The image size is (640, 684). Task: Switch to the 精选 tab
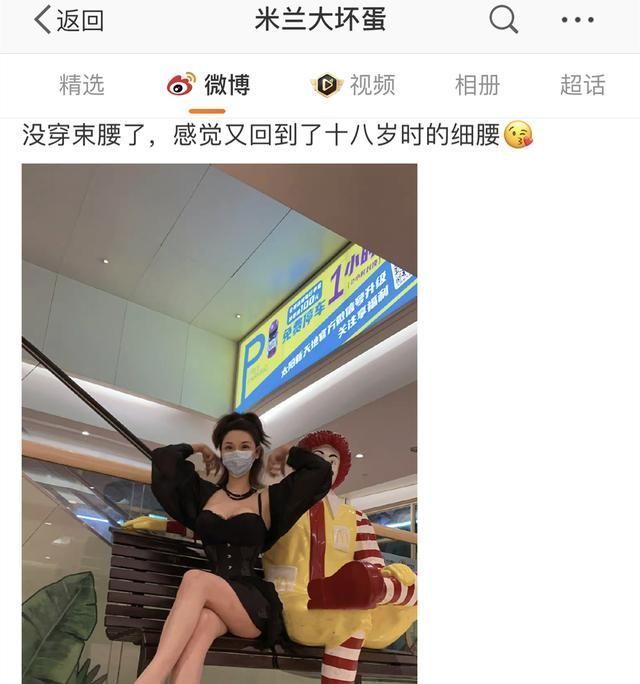81,85
